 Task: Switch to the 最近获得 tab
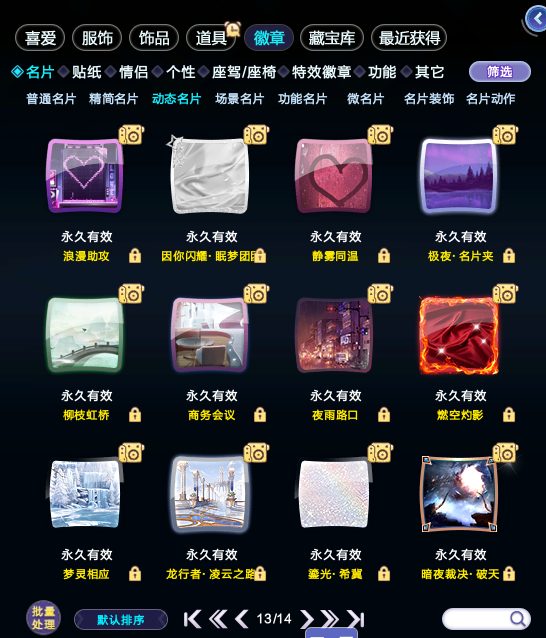point(409,38)
